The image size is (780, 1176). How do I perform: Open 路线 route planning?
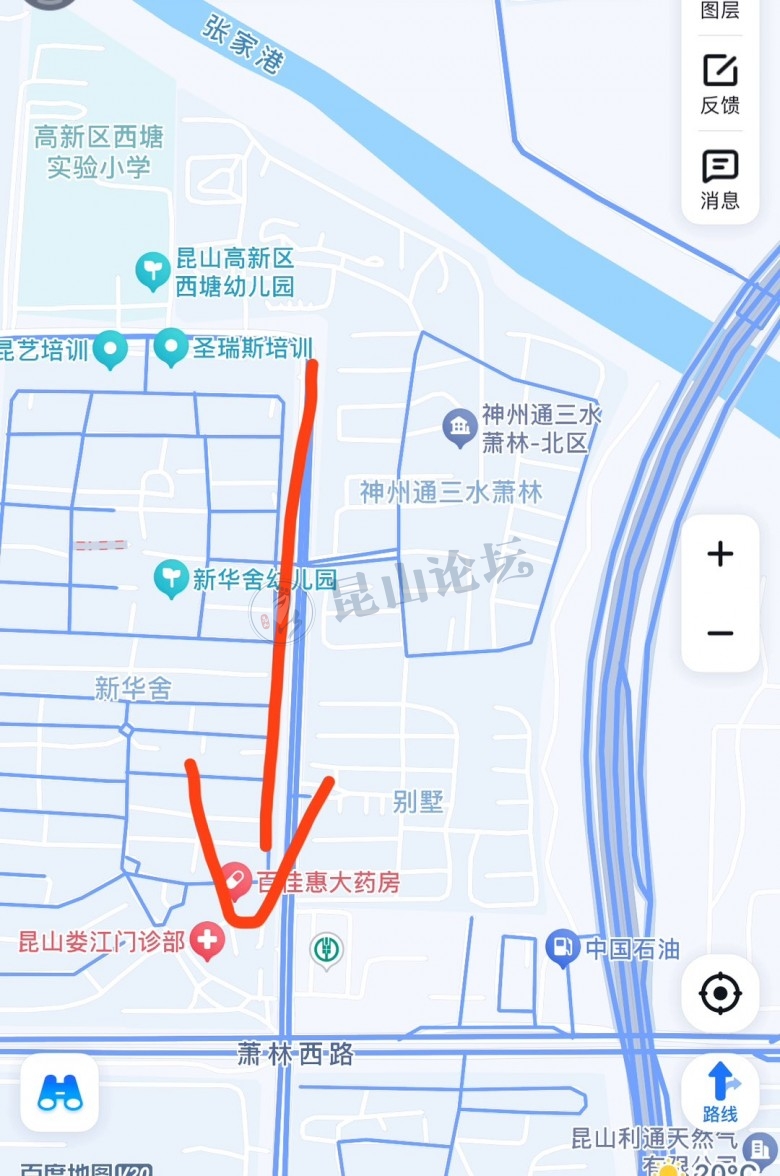(720, 1092)
